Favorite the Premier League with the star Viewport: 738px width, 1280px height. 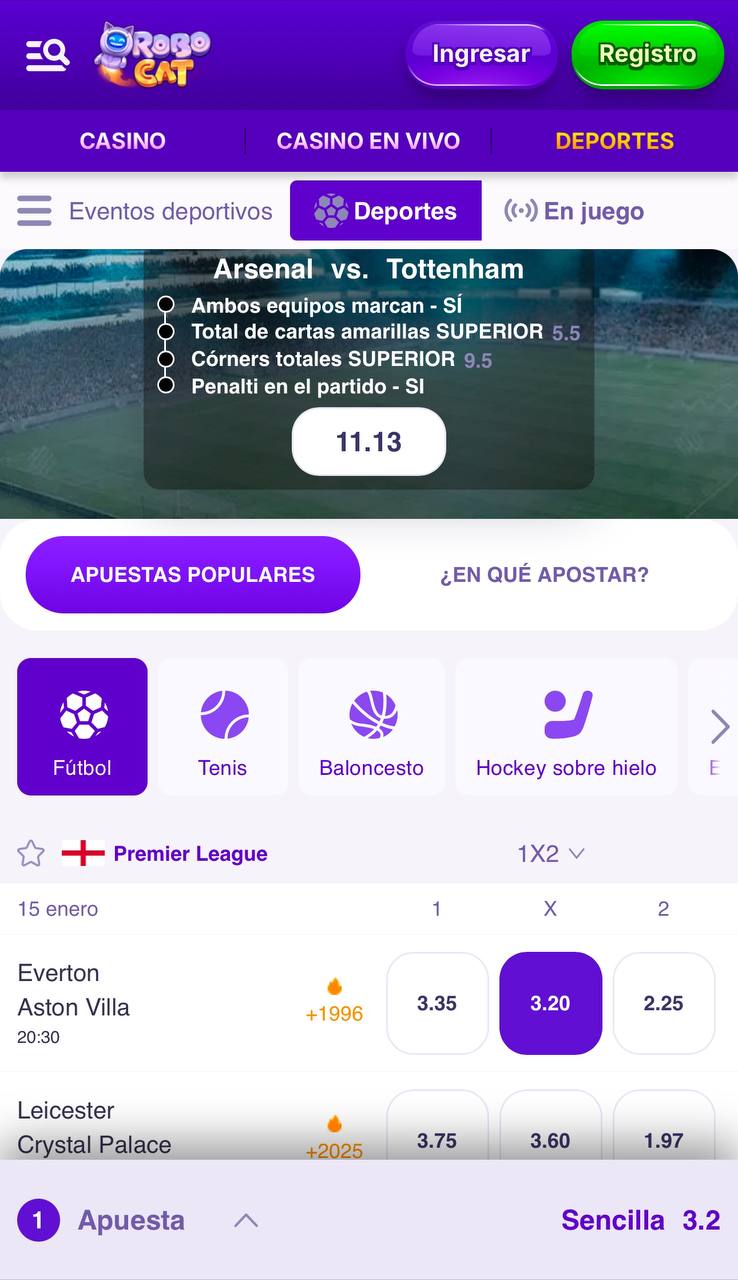click(x=31, y=853)
